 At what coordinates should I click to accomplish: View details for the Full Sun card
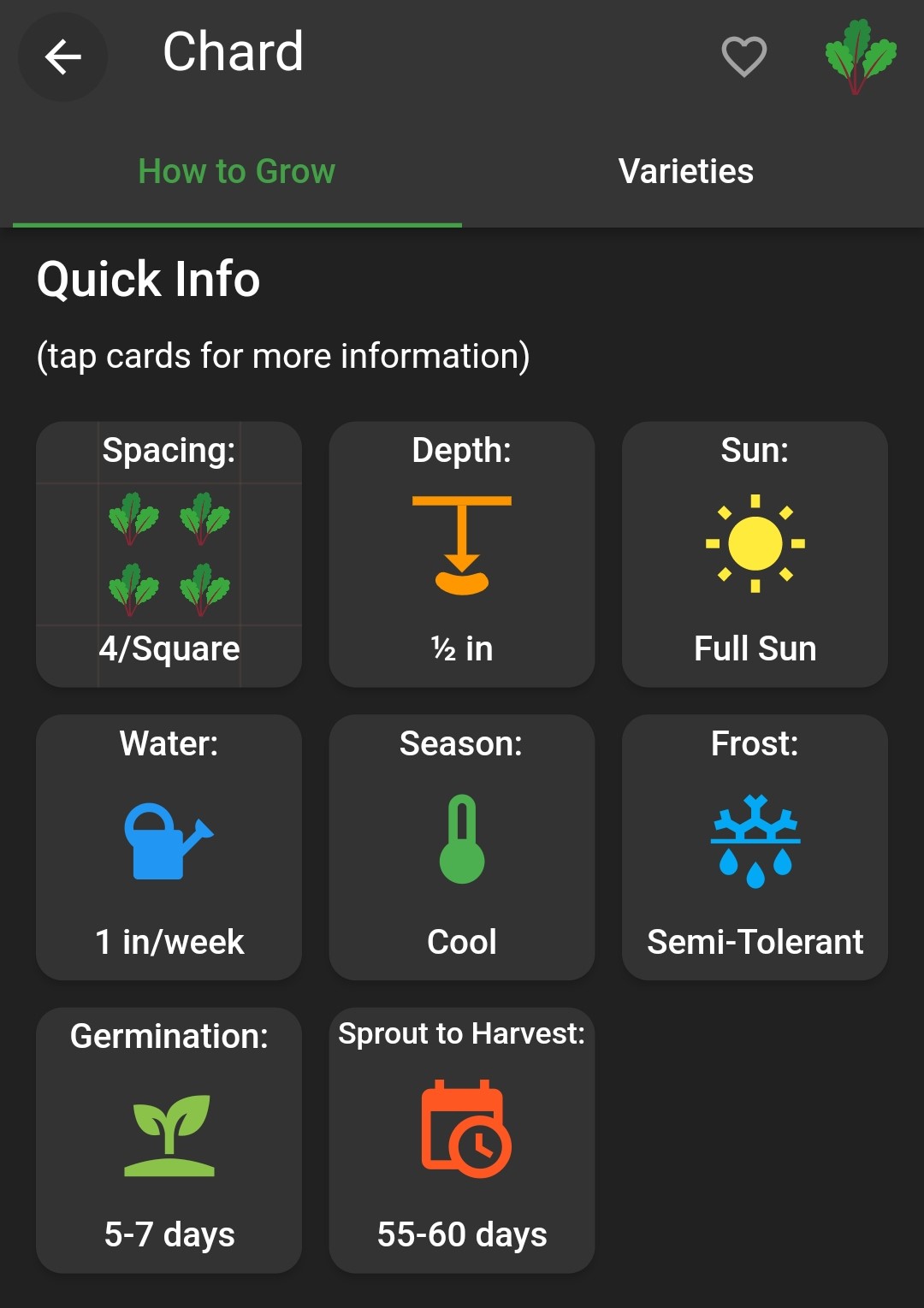tap(755, 553)
